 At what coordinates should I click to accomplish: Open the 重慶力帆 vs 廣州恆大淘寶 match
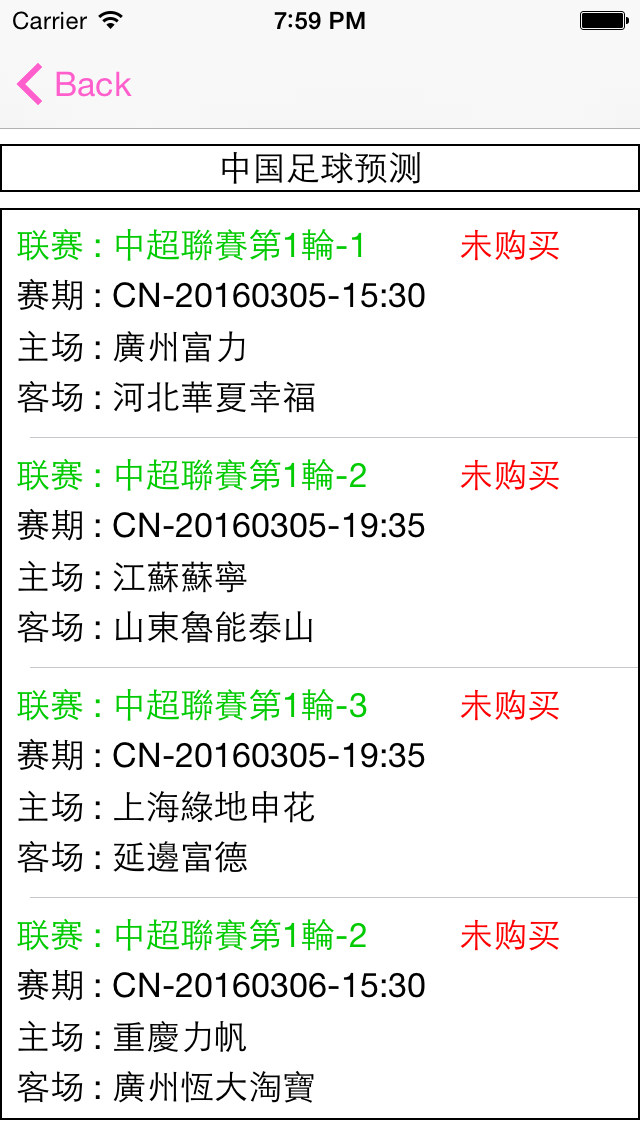[320, 1010]
